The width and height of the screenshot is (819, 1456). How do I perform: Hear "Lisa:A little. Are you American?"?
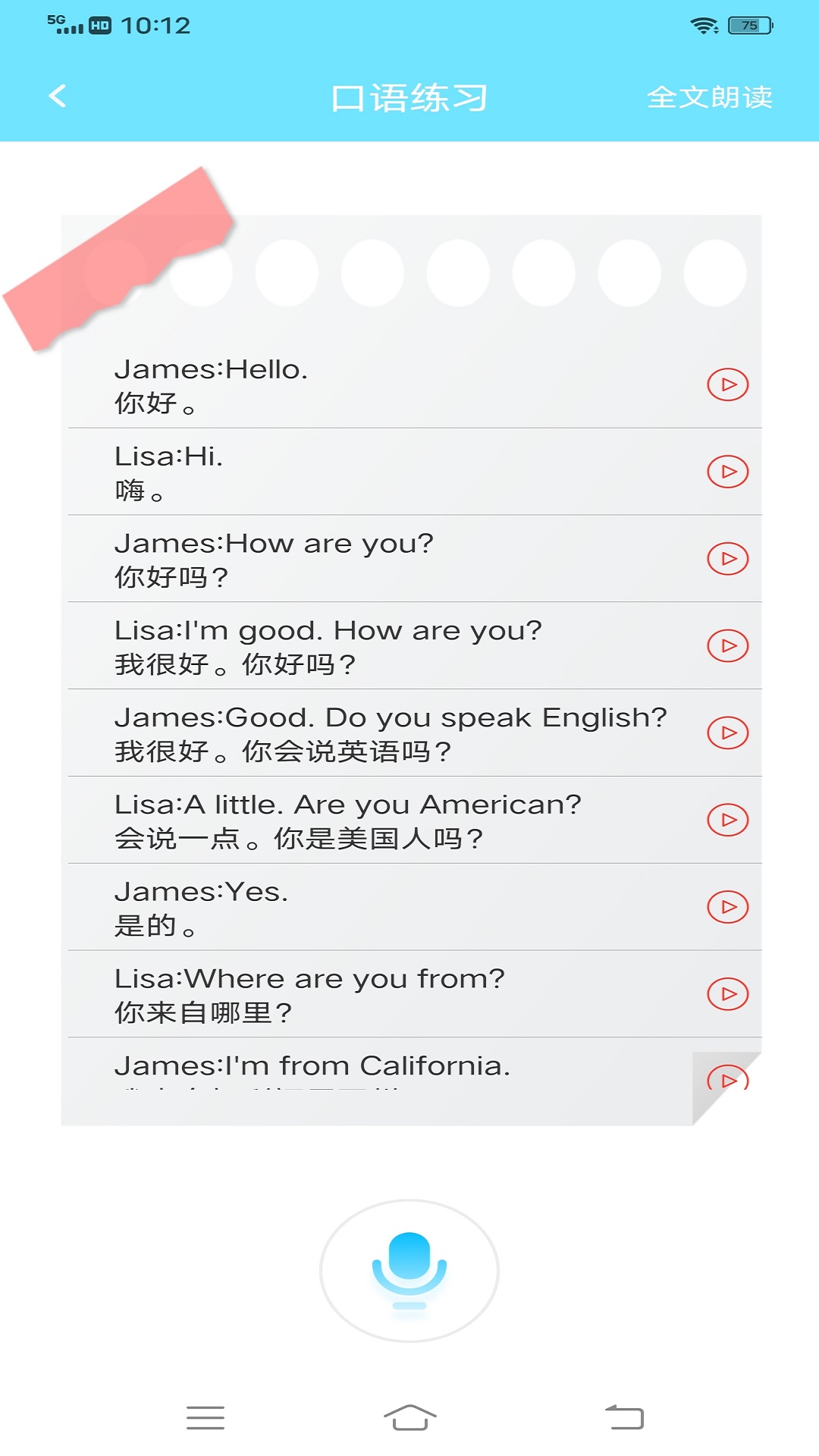[x=727, y=820]
